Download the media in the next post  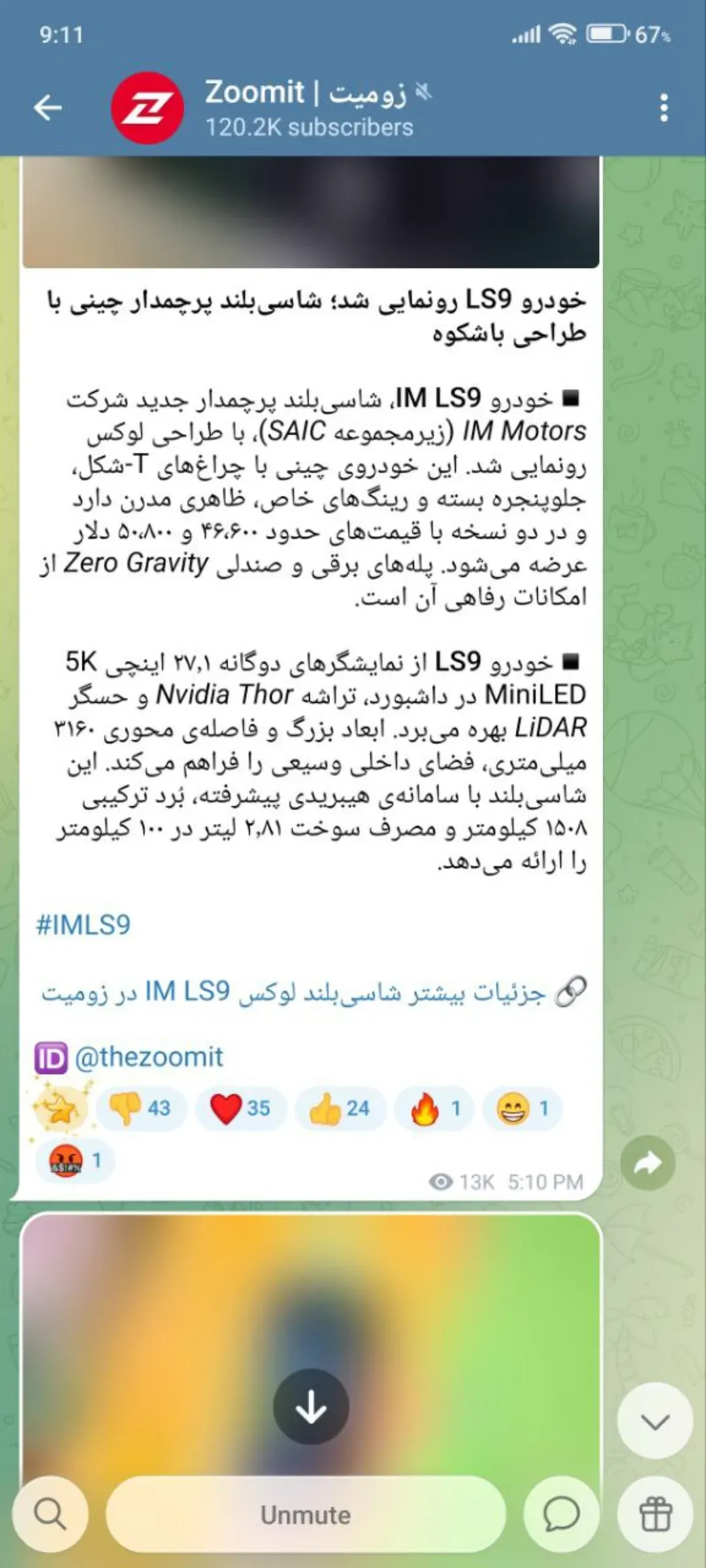[x=311, y=1407]
